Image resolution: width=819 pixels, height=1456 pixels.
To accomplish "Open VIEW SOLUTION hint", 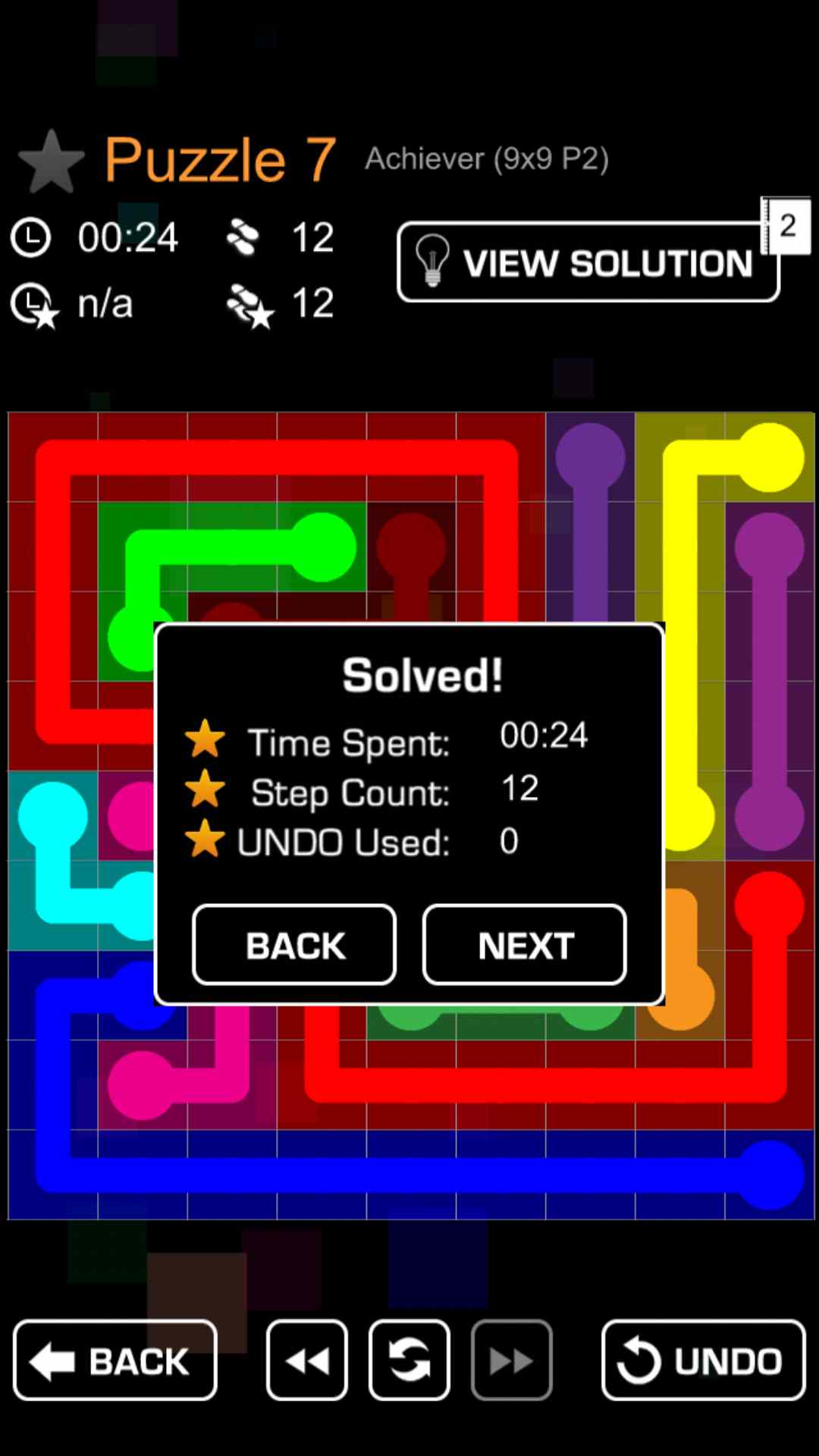I will [588, 262].
